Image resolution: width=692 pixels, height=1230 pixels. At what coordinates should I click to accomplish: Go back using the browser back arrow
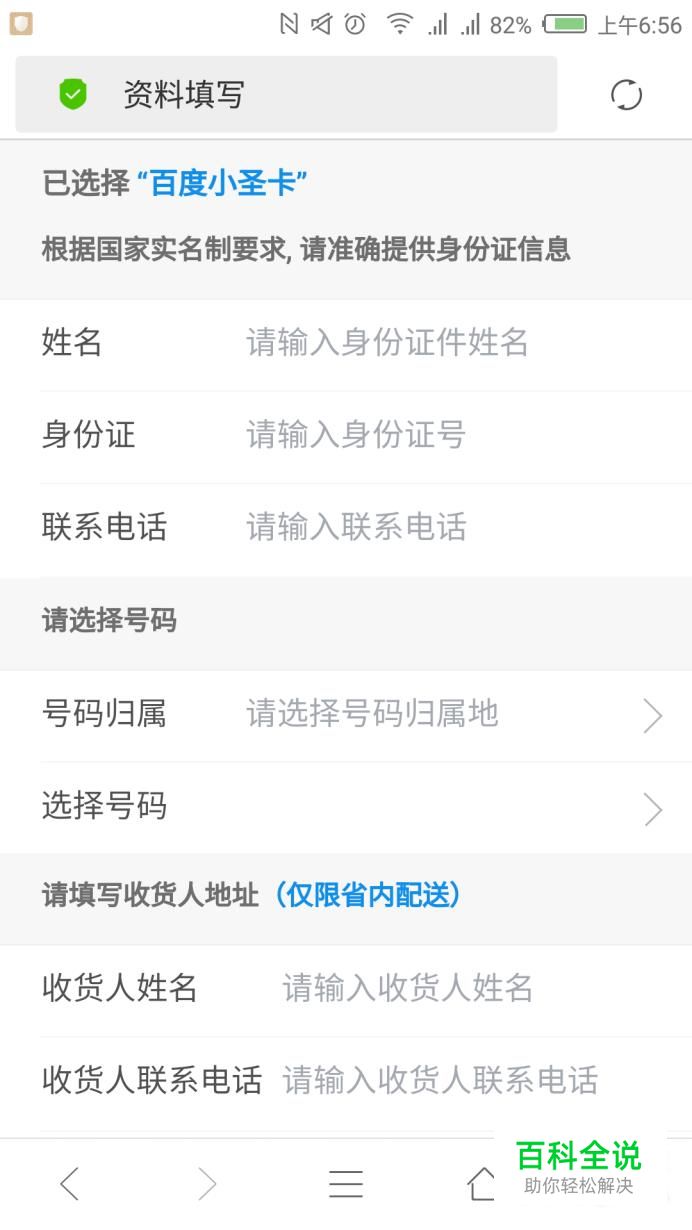[x=69, y=1184]
